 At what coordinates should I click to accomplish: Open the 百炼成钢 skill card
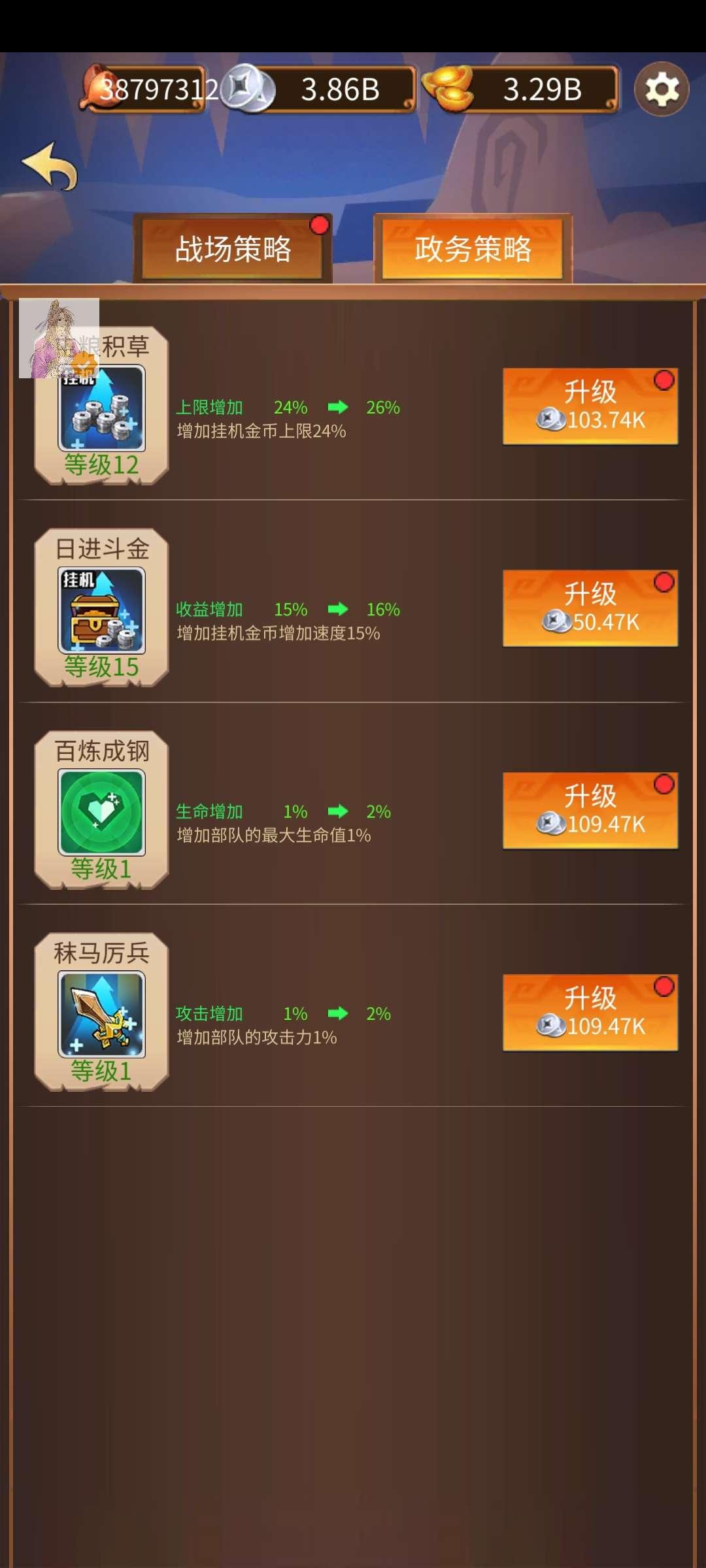pyautogui.click(x=101, y=810)
